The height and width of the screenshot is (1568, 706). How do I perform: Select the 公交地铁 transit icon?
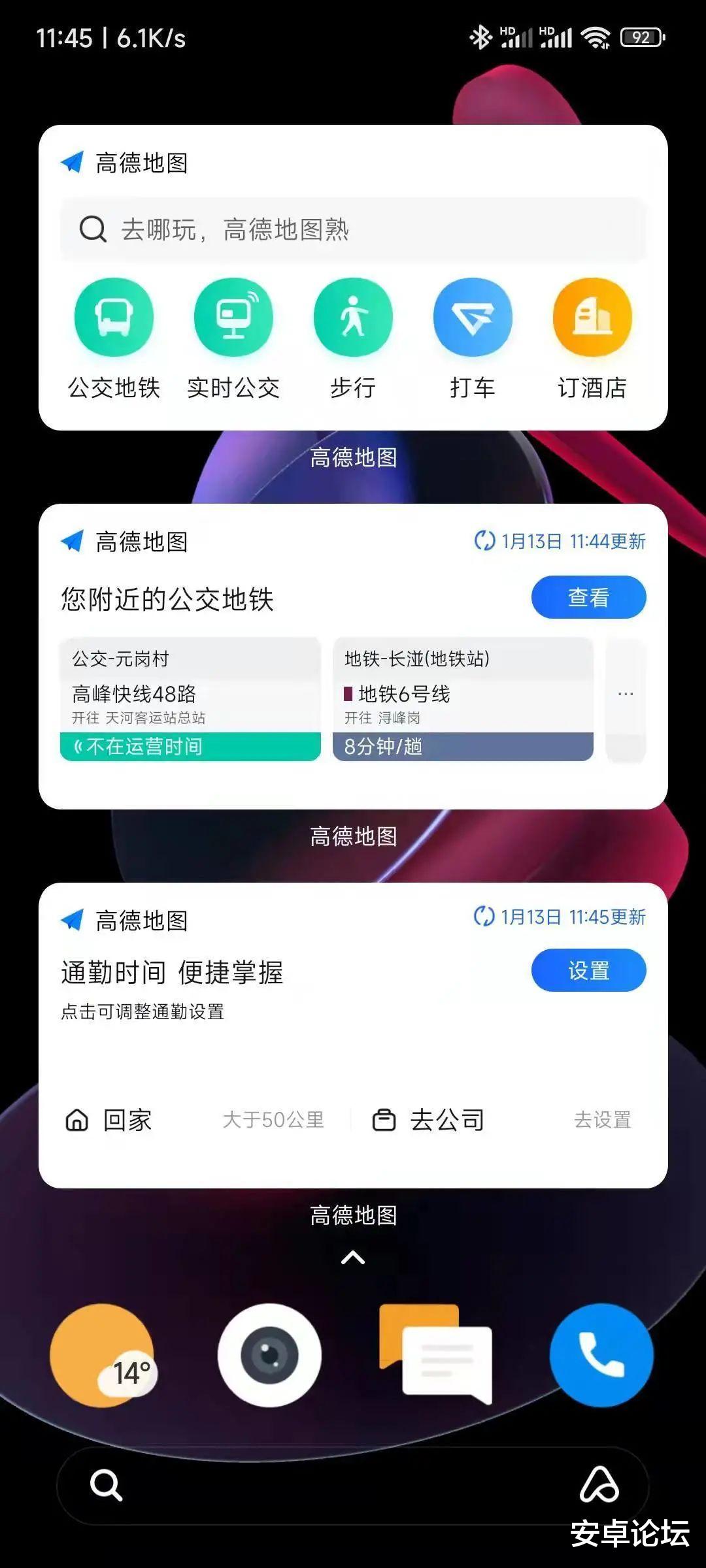click(x=115, y=316)
